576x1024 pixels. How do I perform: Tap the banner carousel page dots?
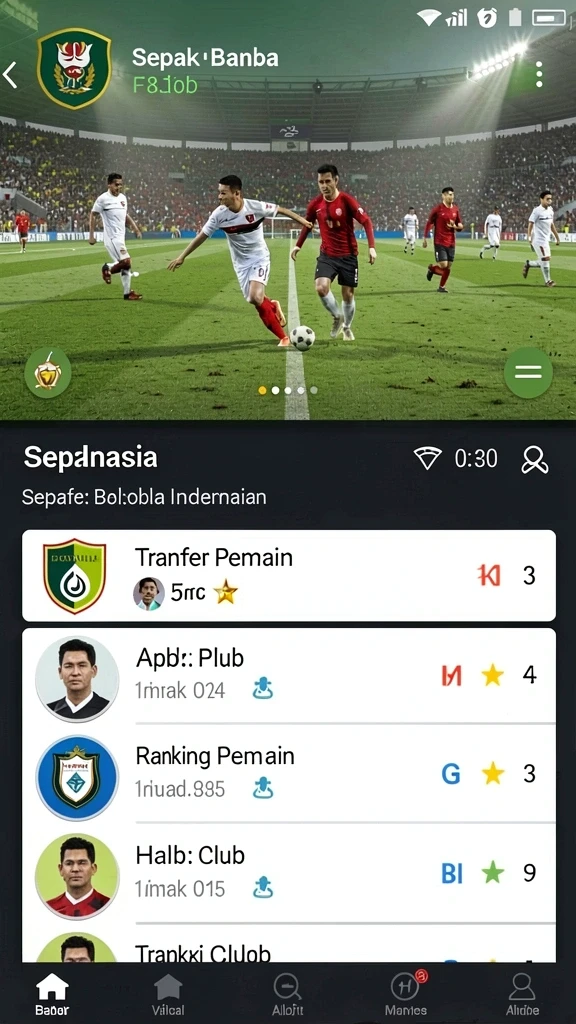tap(288, 390)
